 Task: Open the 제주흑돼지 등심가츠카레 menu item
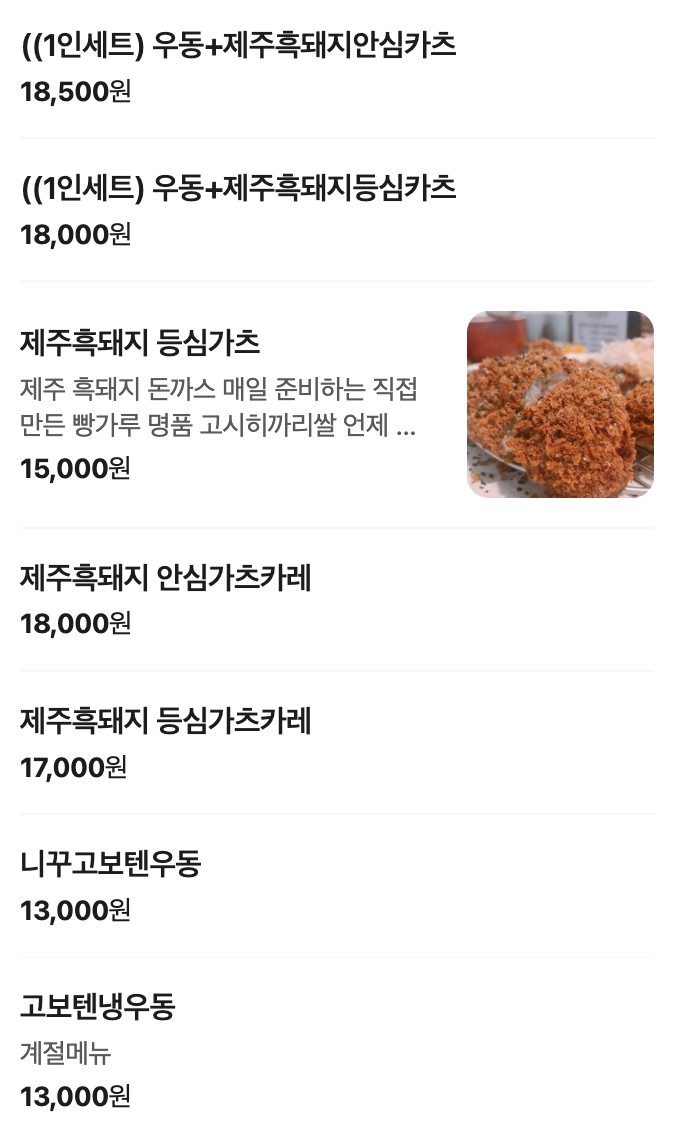(166, 721)
